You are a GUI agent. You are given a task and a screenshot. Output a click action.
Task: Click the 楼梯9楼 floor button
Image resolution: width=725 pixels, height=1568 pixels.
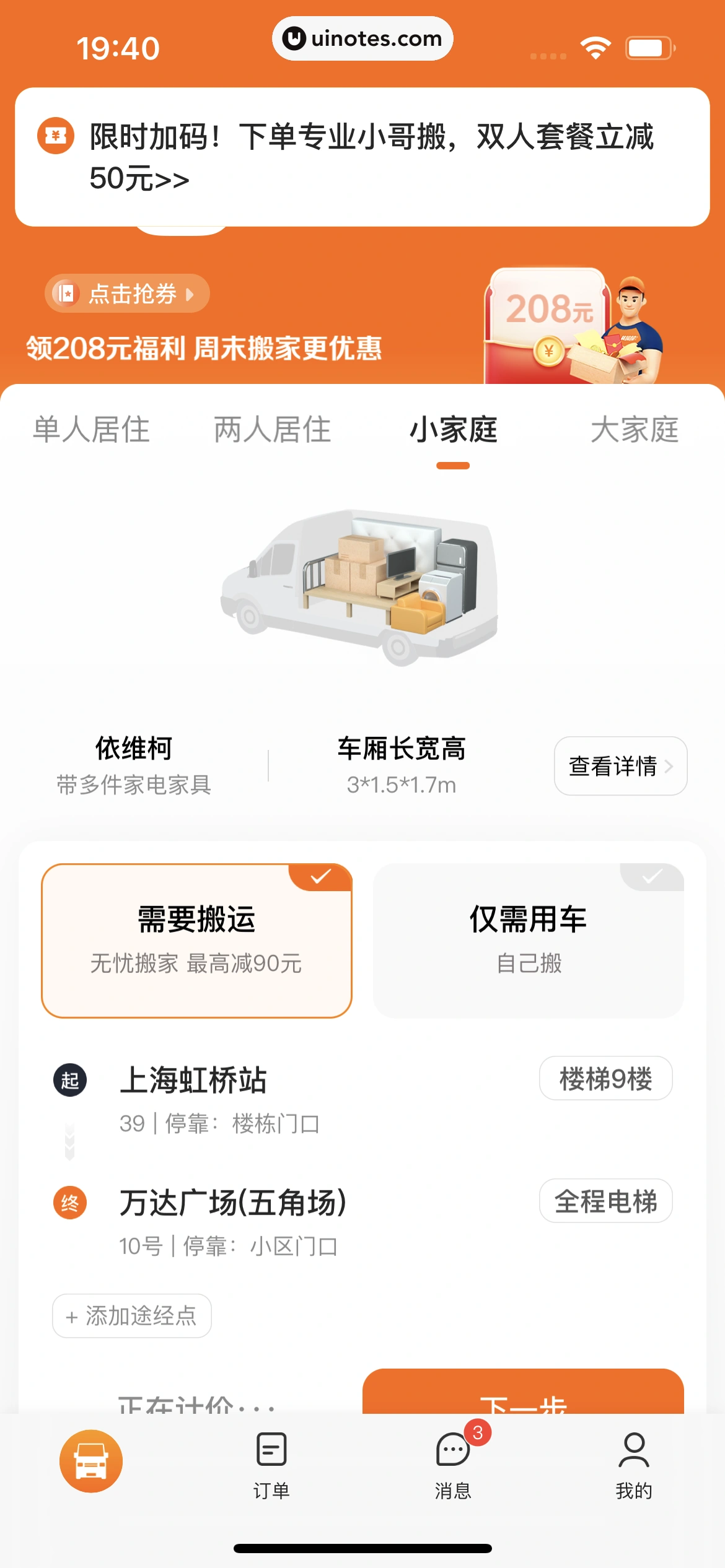[605, 1078]
